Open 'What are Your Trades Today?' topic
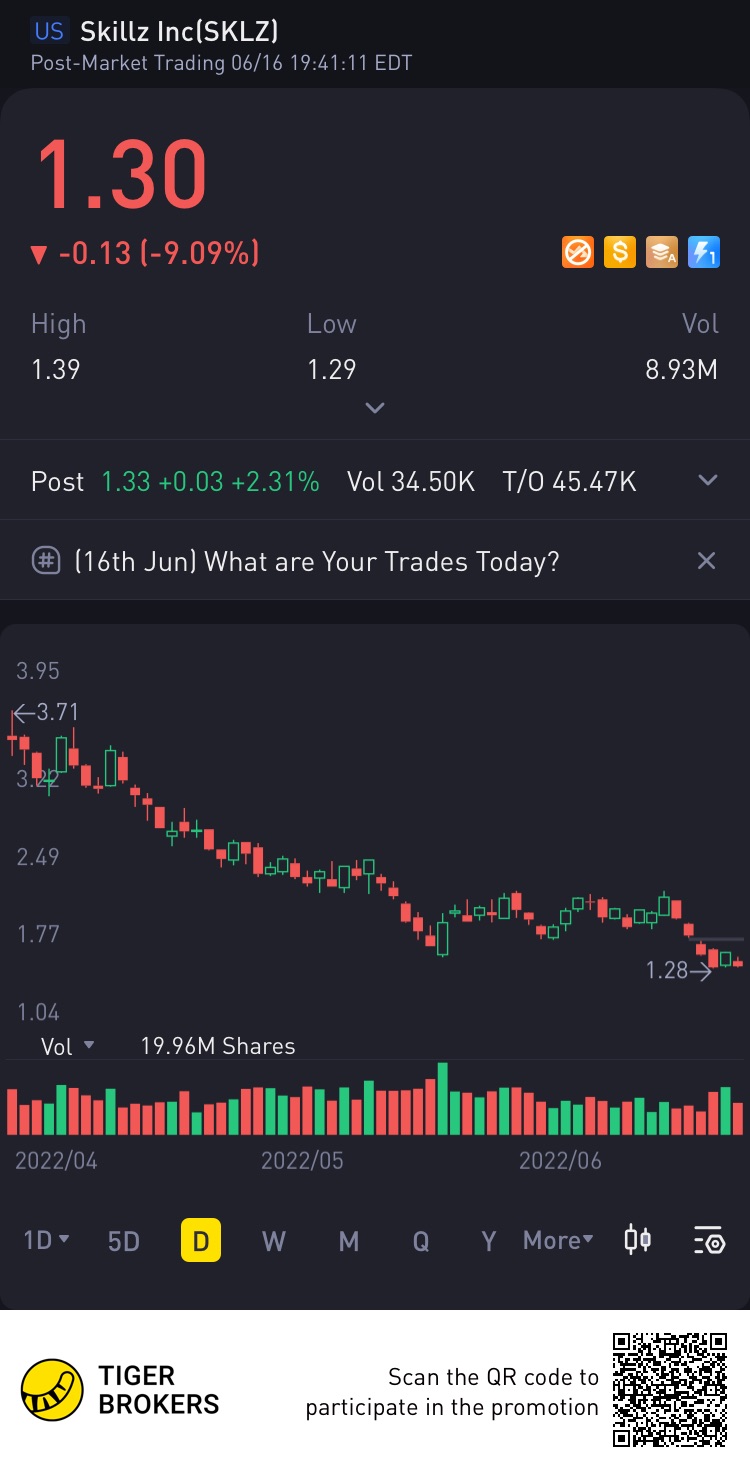 click(316, 561)
